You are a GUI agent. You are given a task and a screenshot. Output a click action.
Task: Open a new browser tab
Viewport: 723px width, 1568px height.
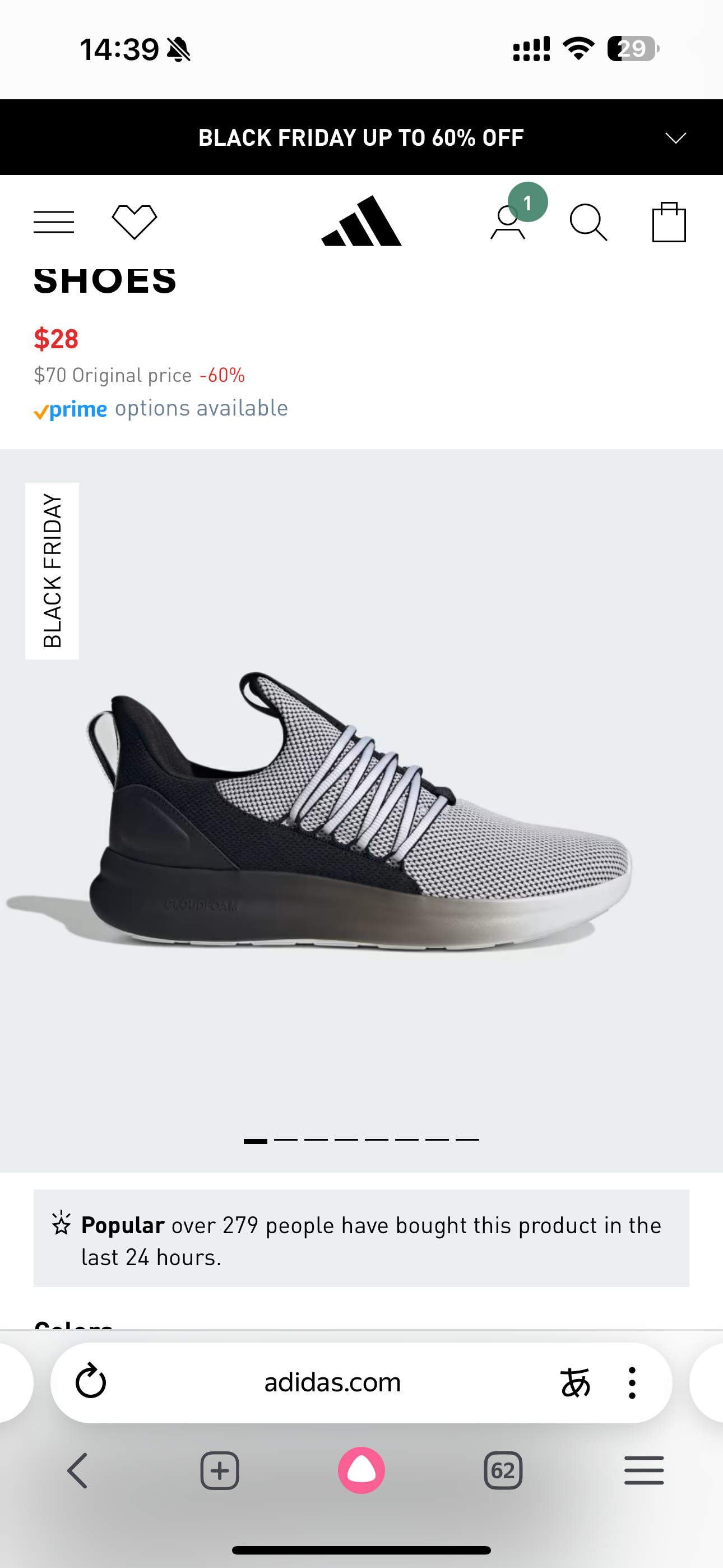pos(220,1470)
